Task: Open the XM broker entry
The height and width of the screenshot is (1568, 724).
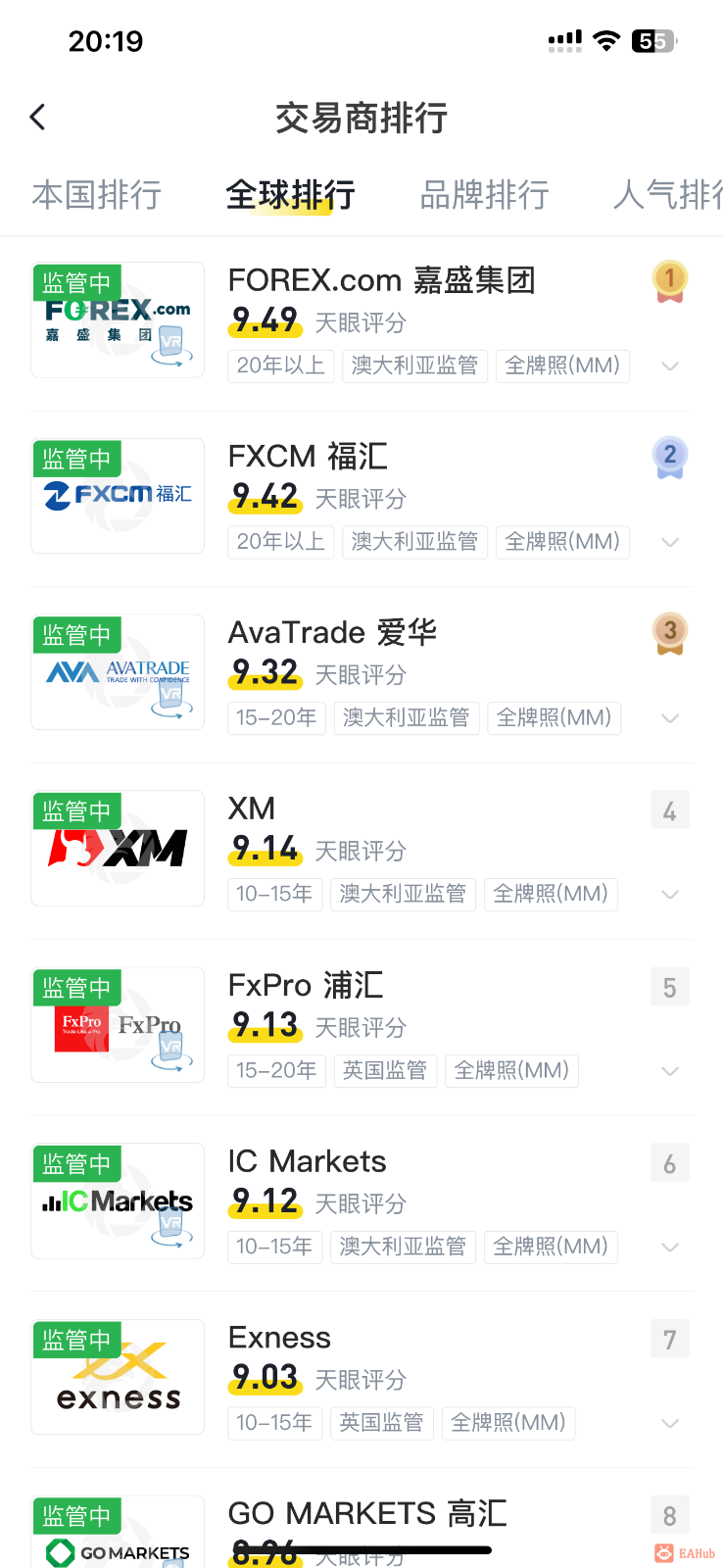Action: coord(252,808)
